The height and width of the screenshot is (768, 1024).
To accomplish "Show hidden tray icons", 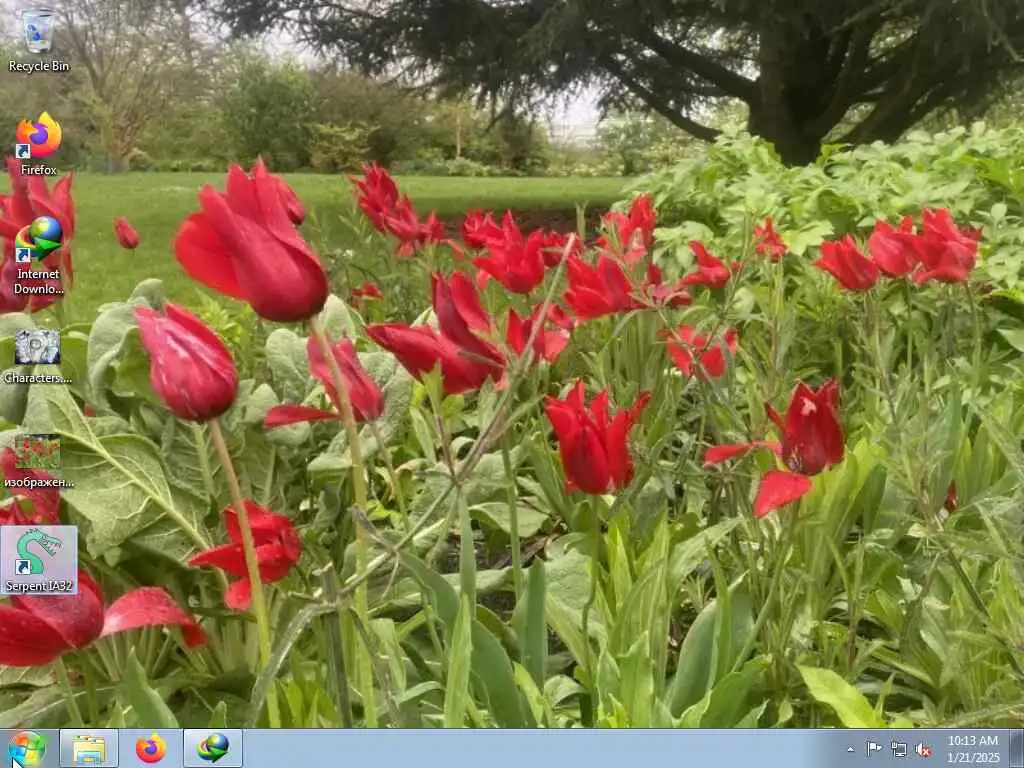I will click(851, 749).
